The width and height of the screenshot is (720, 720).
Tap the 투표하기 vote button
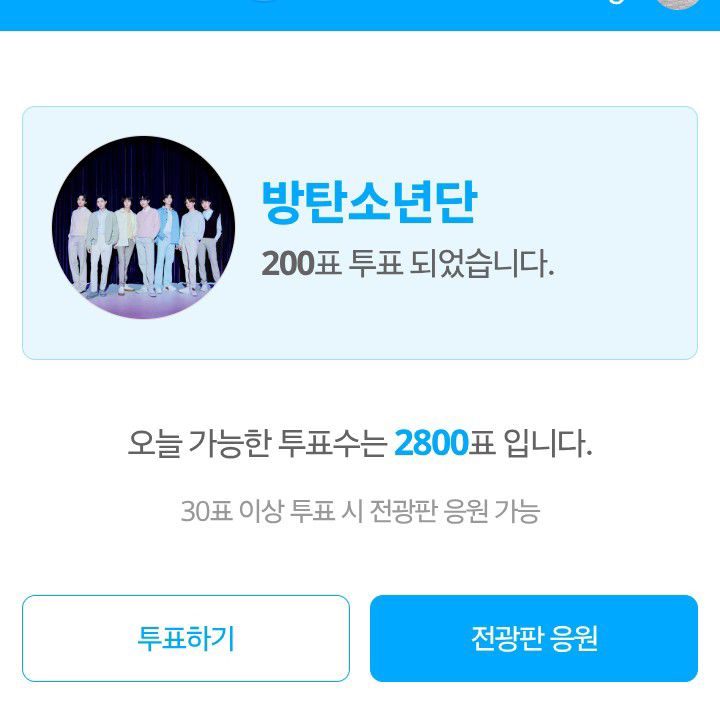click(x=186, y=638)
